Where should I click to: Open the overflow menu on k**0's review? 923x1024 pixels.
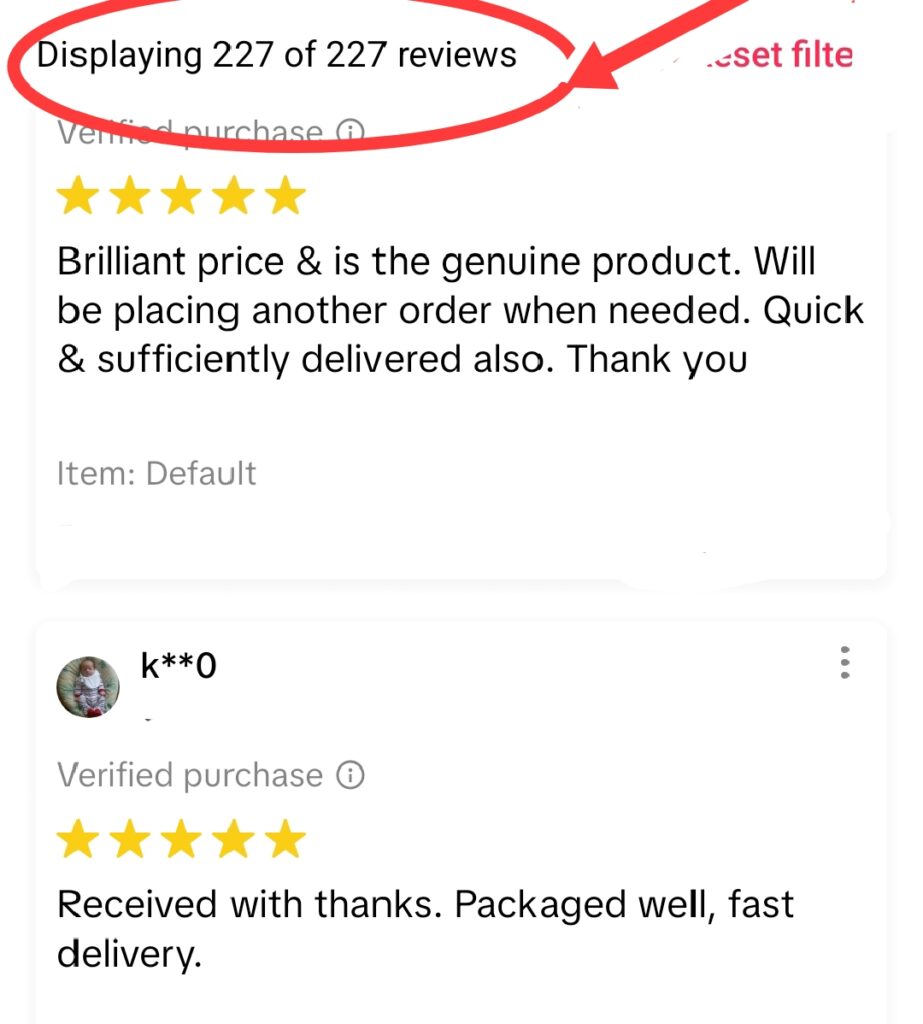click(846, 663)
